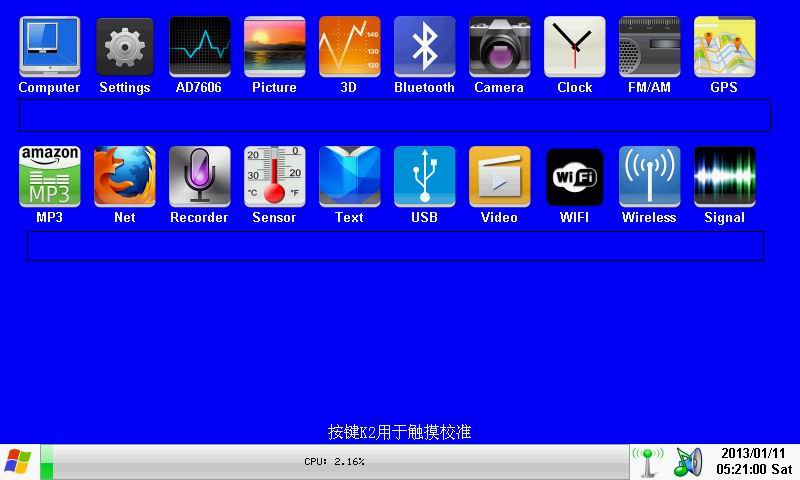Open the Computer app
Screen dimensions: 800x480
point(49,46)
